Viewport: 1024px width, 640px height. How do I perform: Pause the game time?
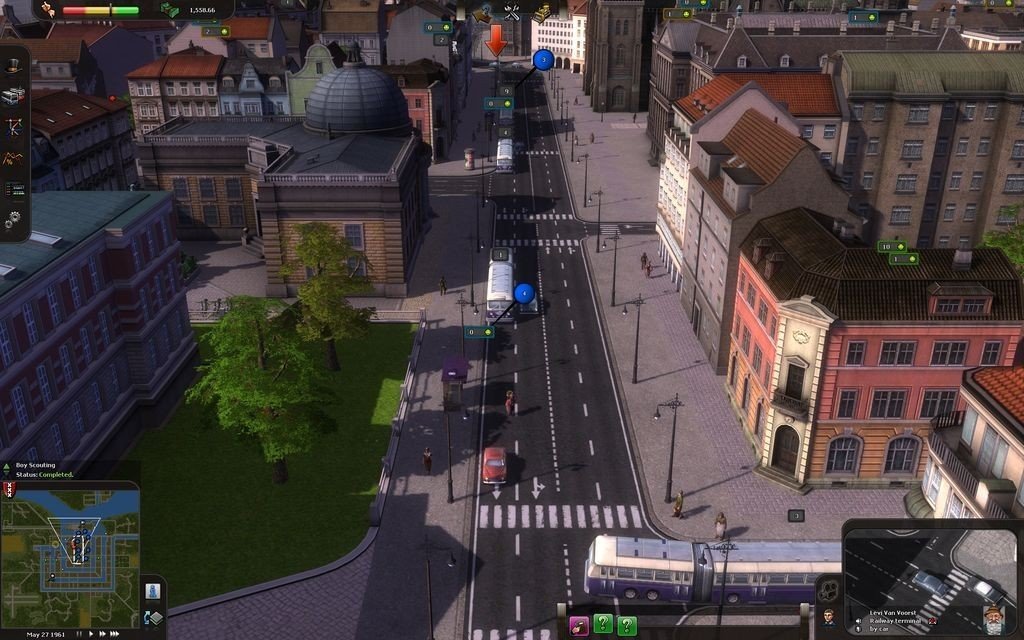pyautogui.click(x=77, y=634)
